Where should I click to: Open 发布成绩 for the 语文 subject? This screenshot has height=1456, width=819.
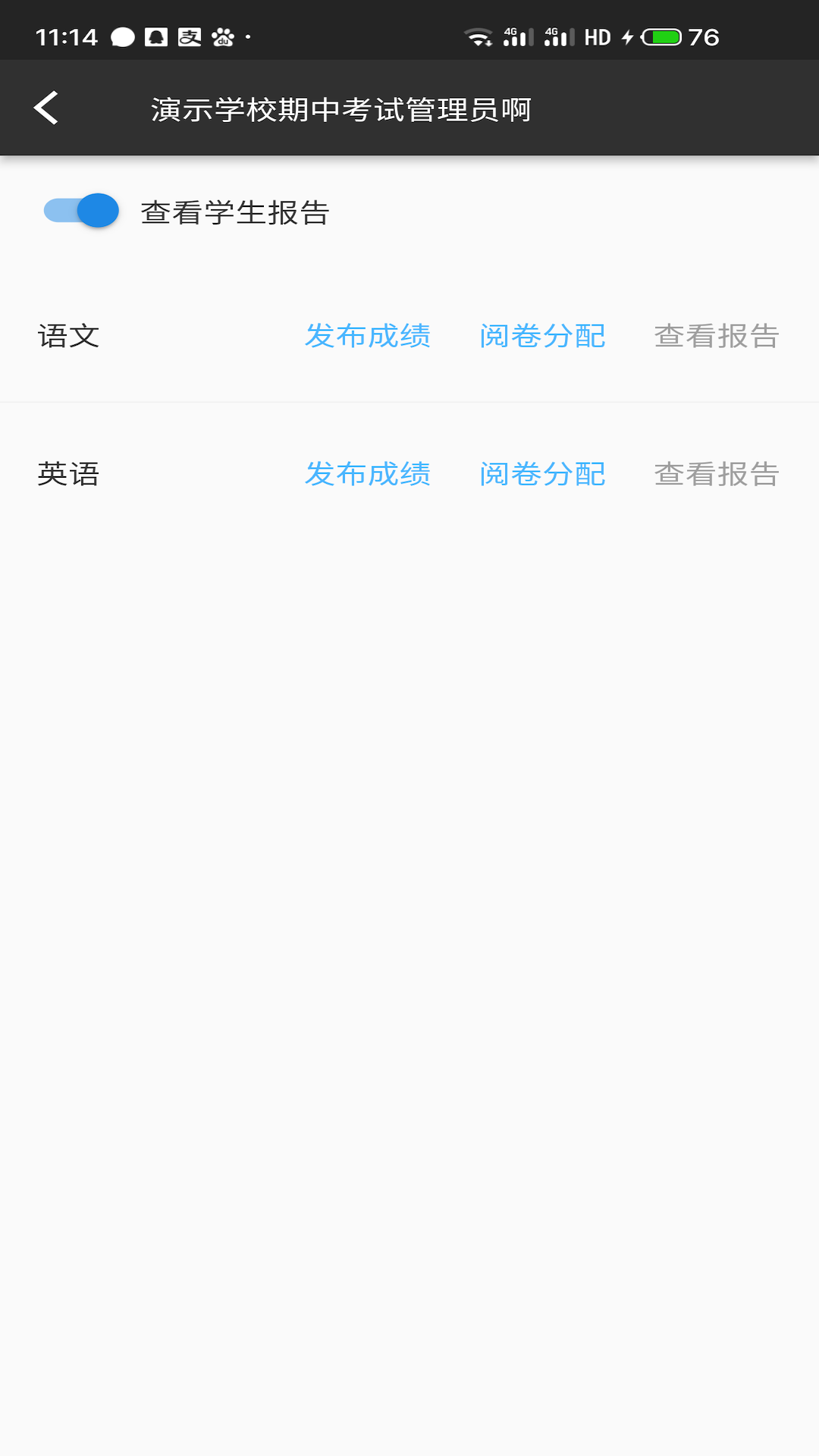[x=369, y=337]
